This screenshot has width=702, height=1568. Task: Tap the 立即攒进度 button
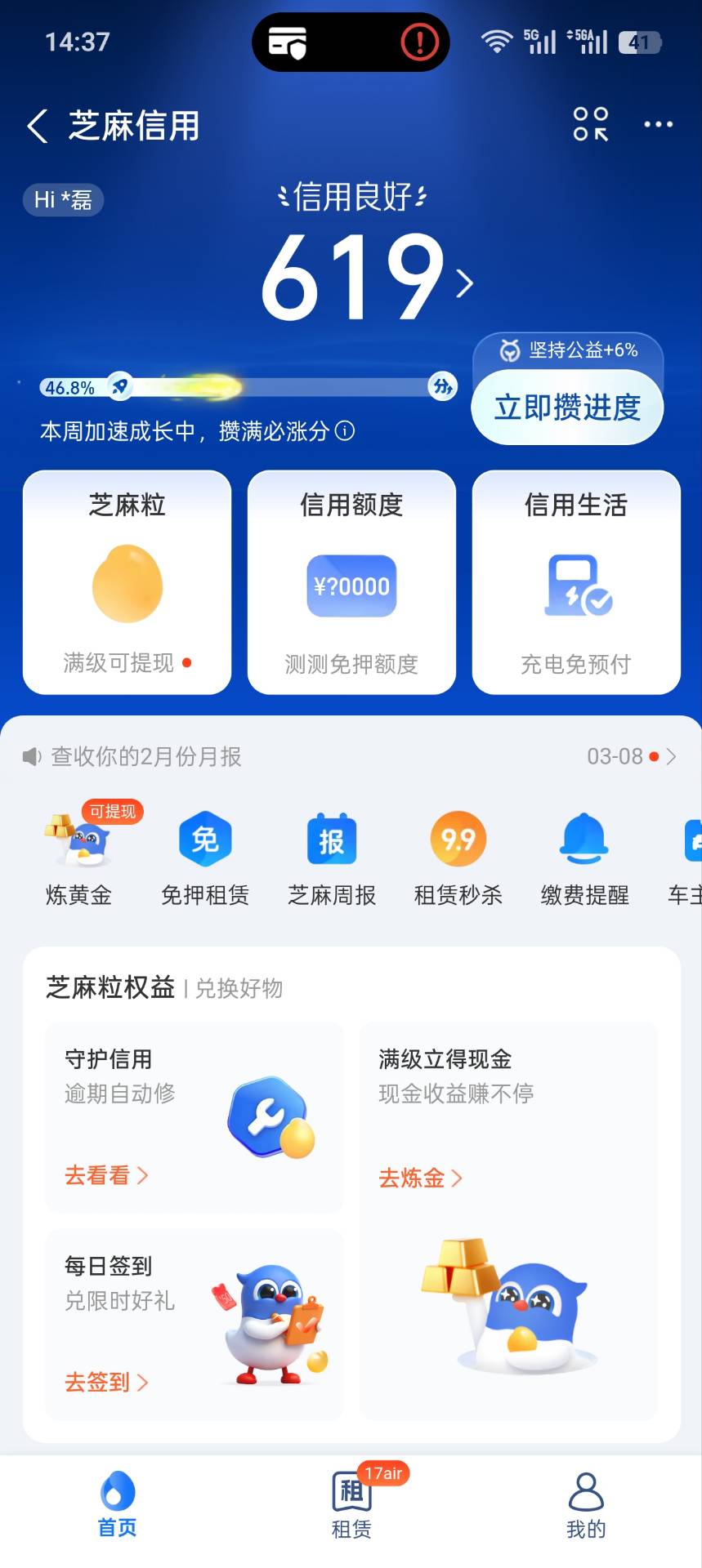pyautogui.click(x=567, y=408)
